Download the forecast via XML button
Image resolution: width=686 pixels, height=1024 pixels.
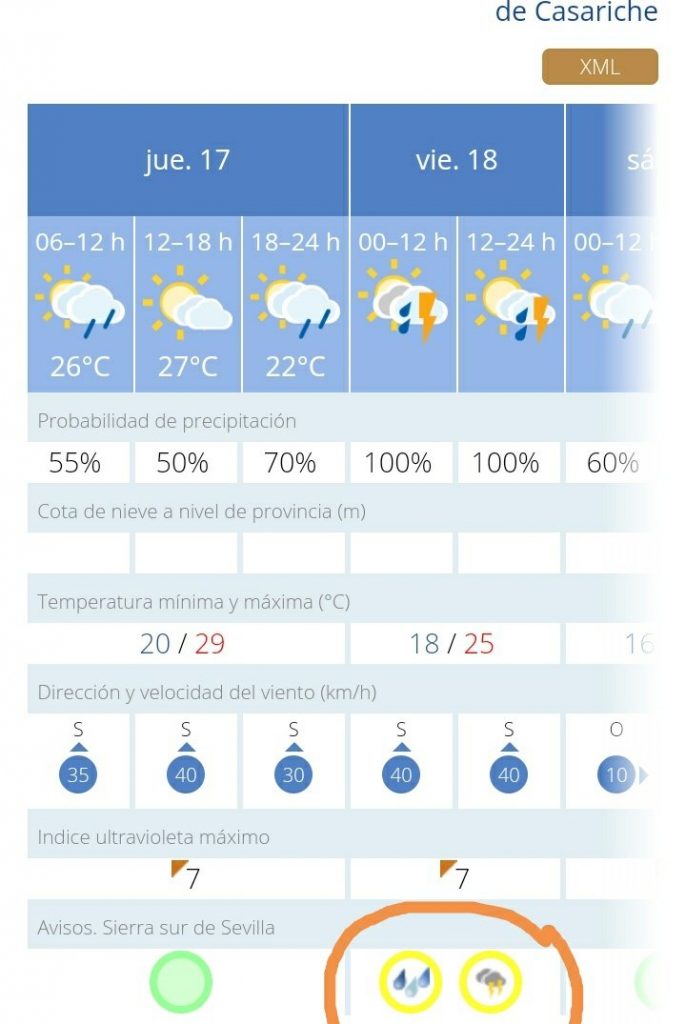[599, 67]
